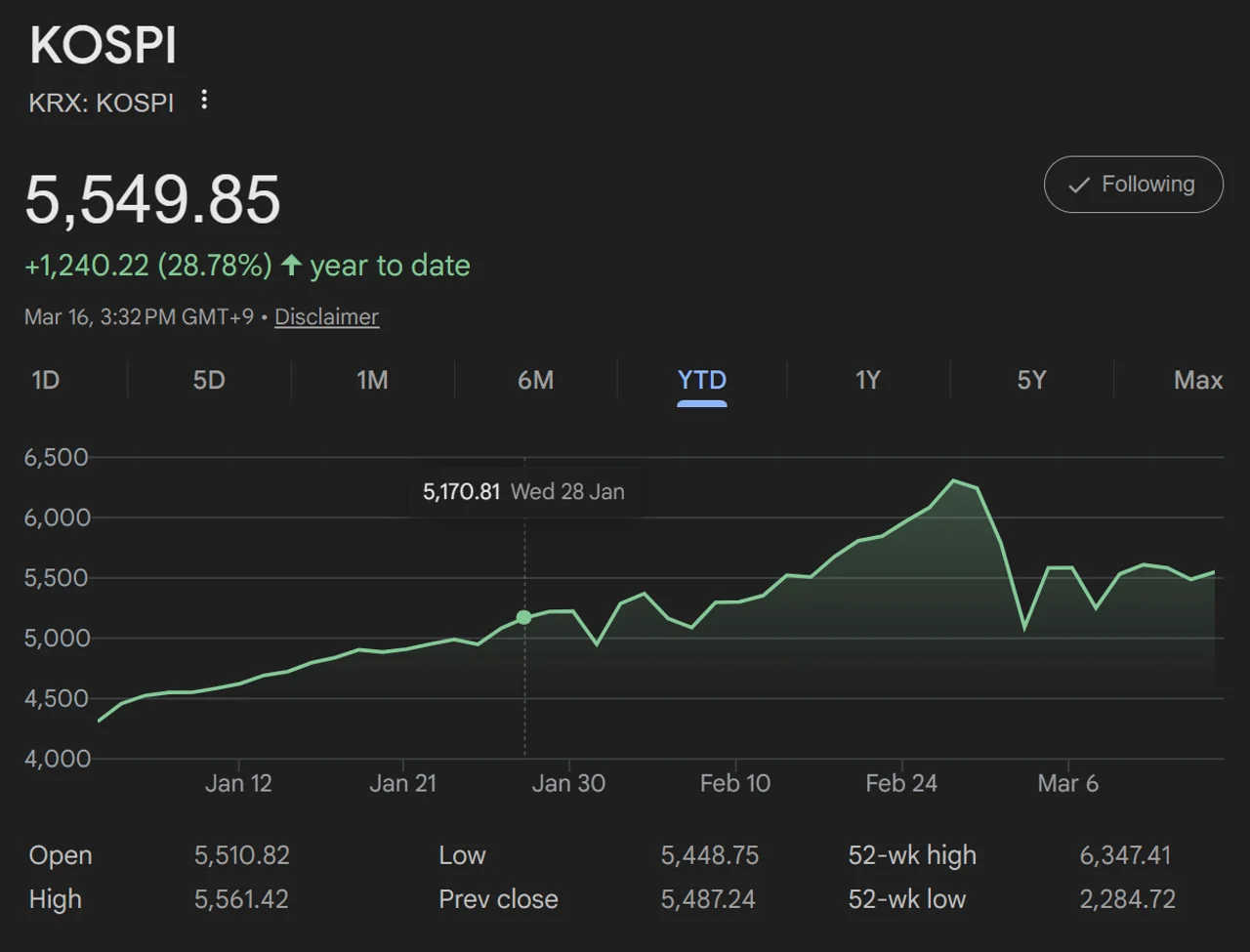
Task: Open the three-dot menu beside KRX: KOSPI
Action: click(x=204, y=100)
